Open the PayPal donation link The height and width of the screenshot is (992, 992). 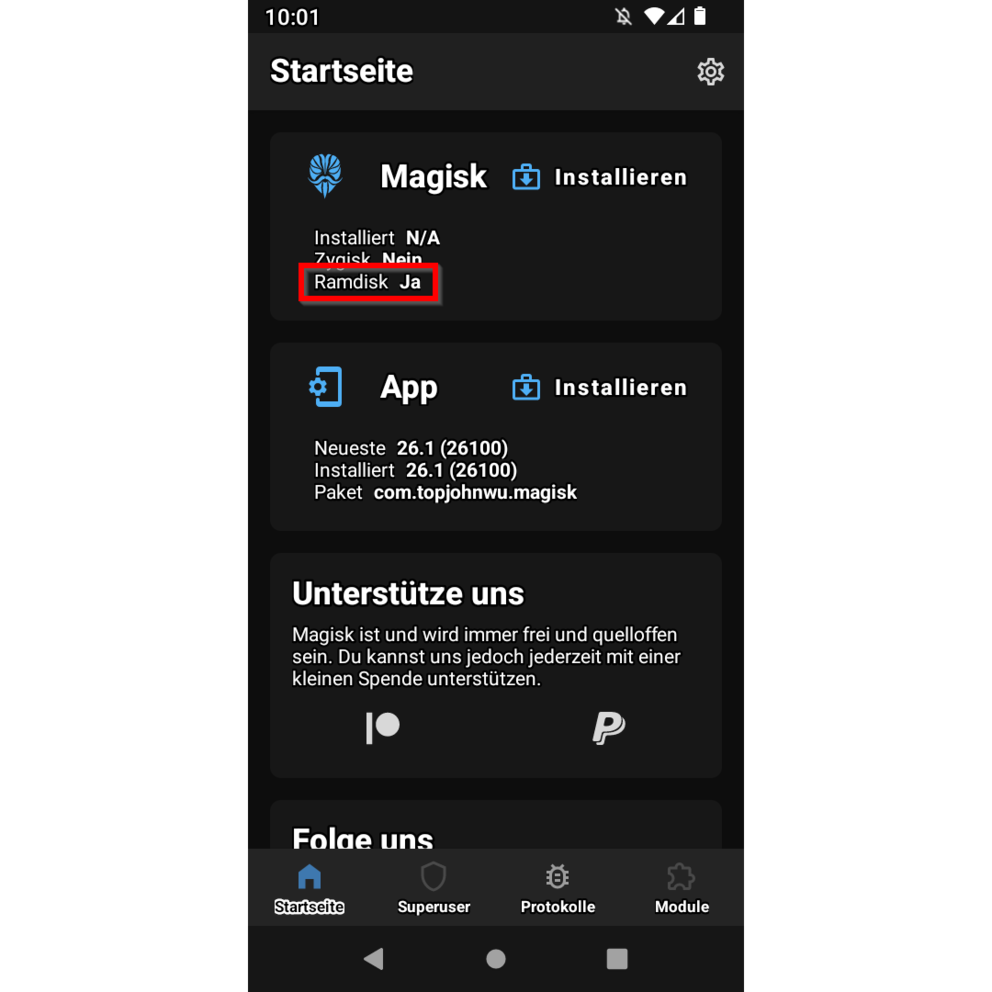click(x=608, y=727)
